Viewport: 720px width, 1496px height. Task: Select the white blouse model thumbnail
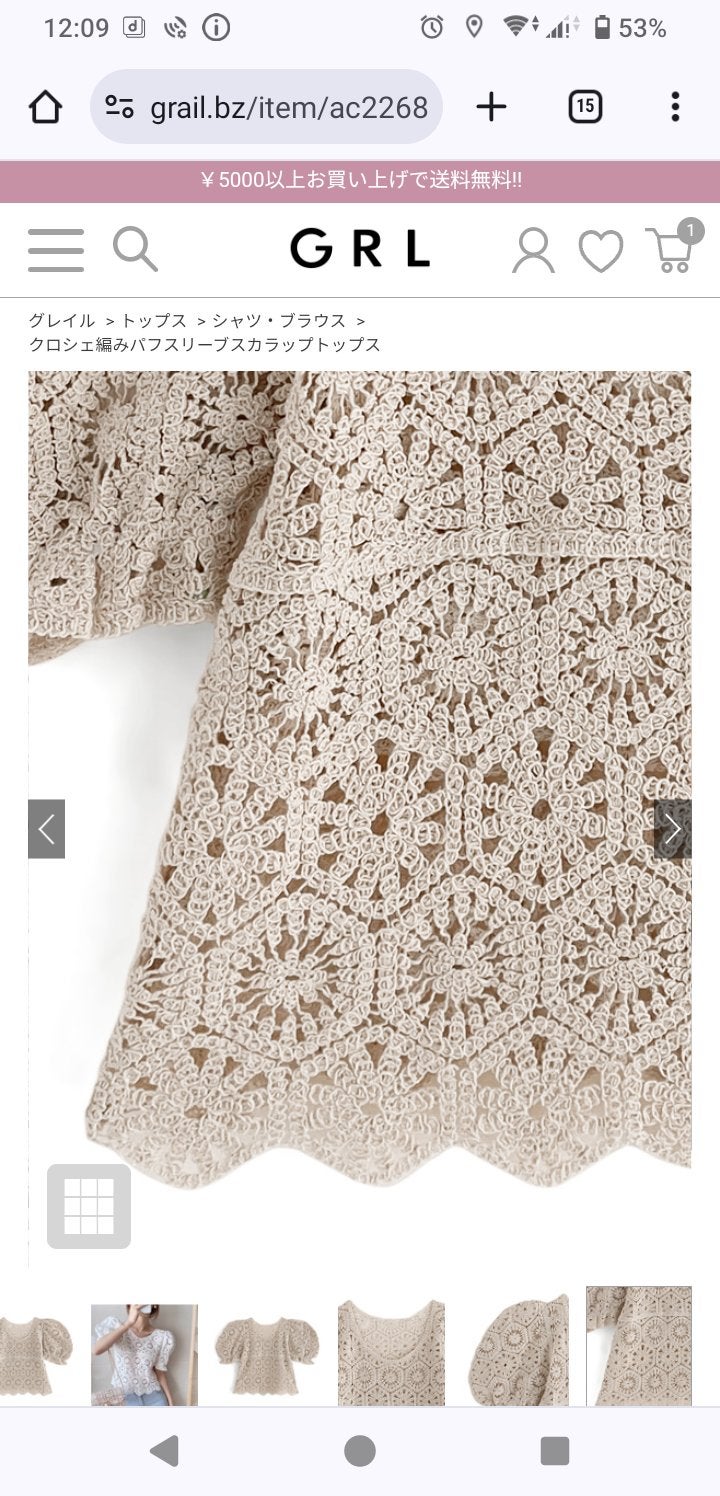pos(144,1354)
